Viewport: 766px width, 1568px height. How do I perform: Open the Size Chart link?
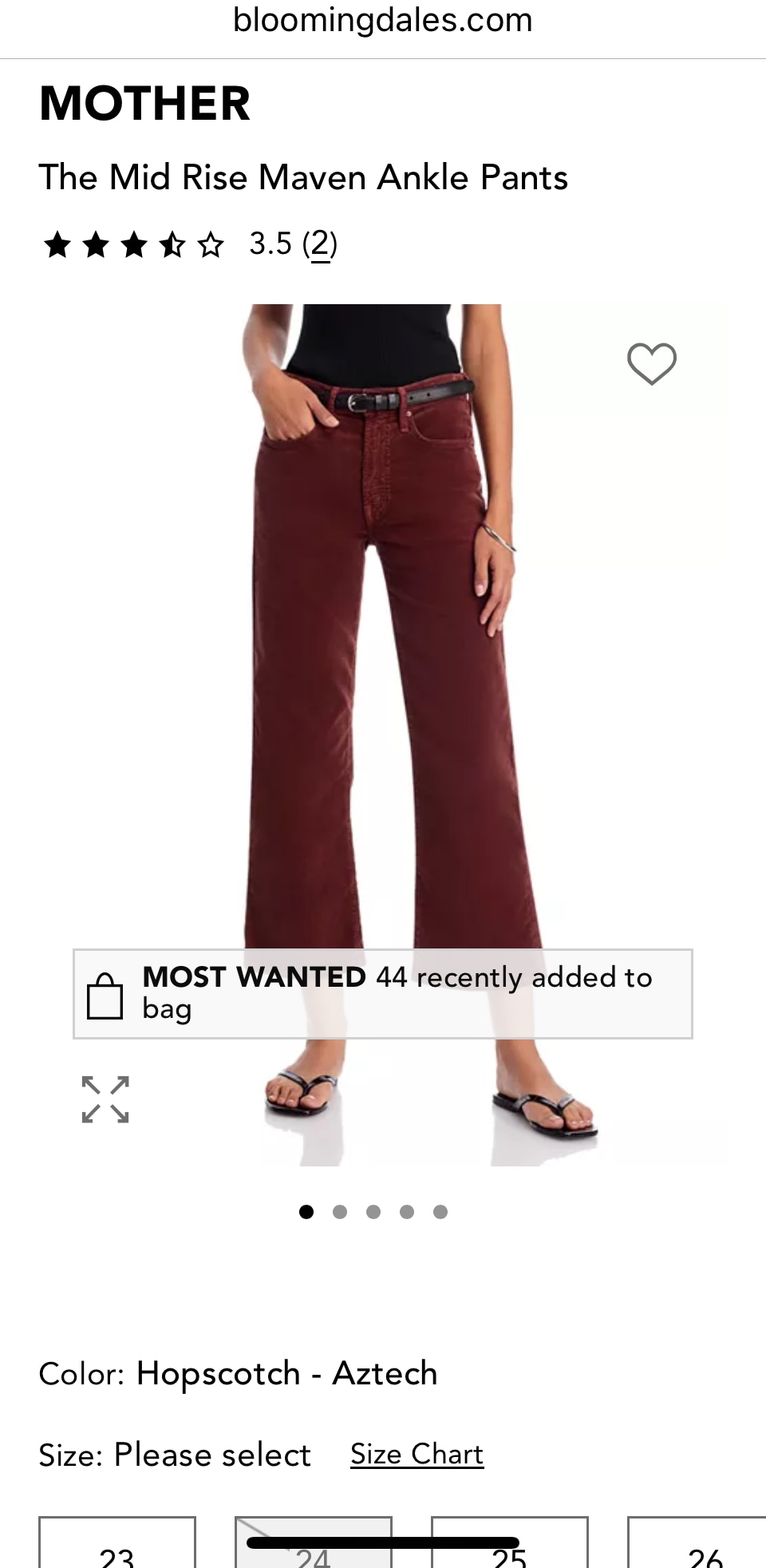click(x=417, y=1455)
